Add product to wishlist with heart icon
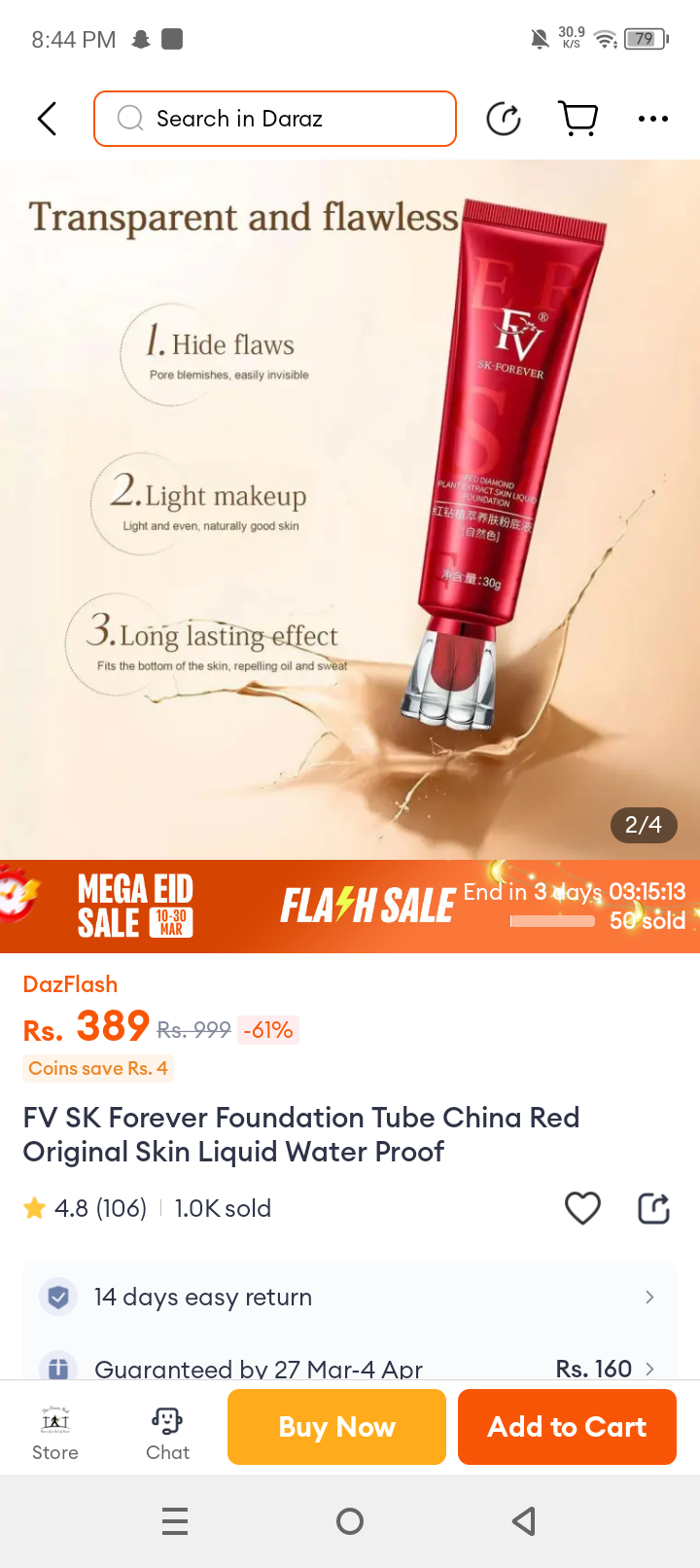Image resolution: width=700 pixels, height=1568 pixels. pyautogui.click(x=582, y=1208)
